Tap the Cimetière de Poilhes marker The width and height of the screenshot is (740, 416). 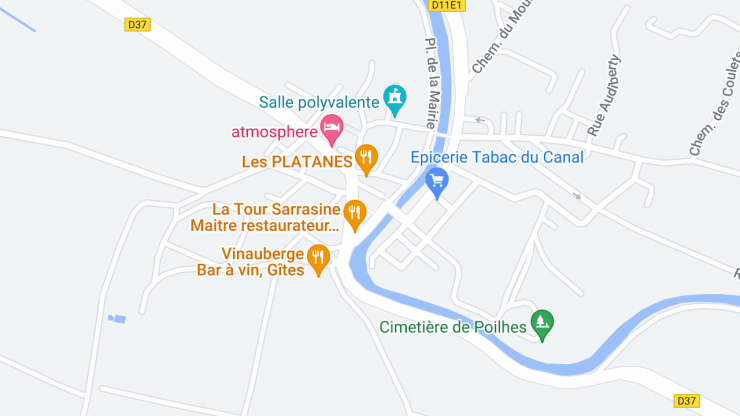pos(542,322)
